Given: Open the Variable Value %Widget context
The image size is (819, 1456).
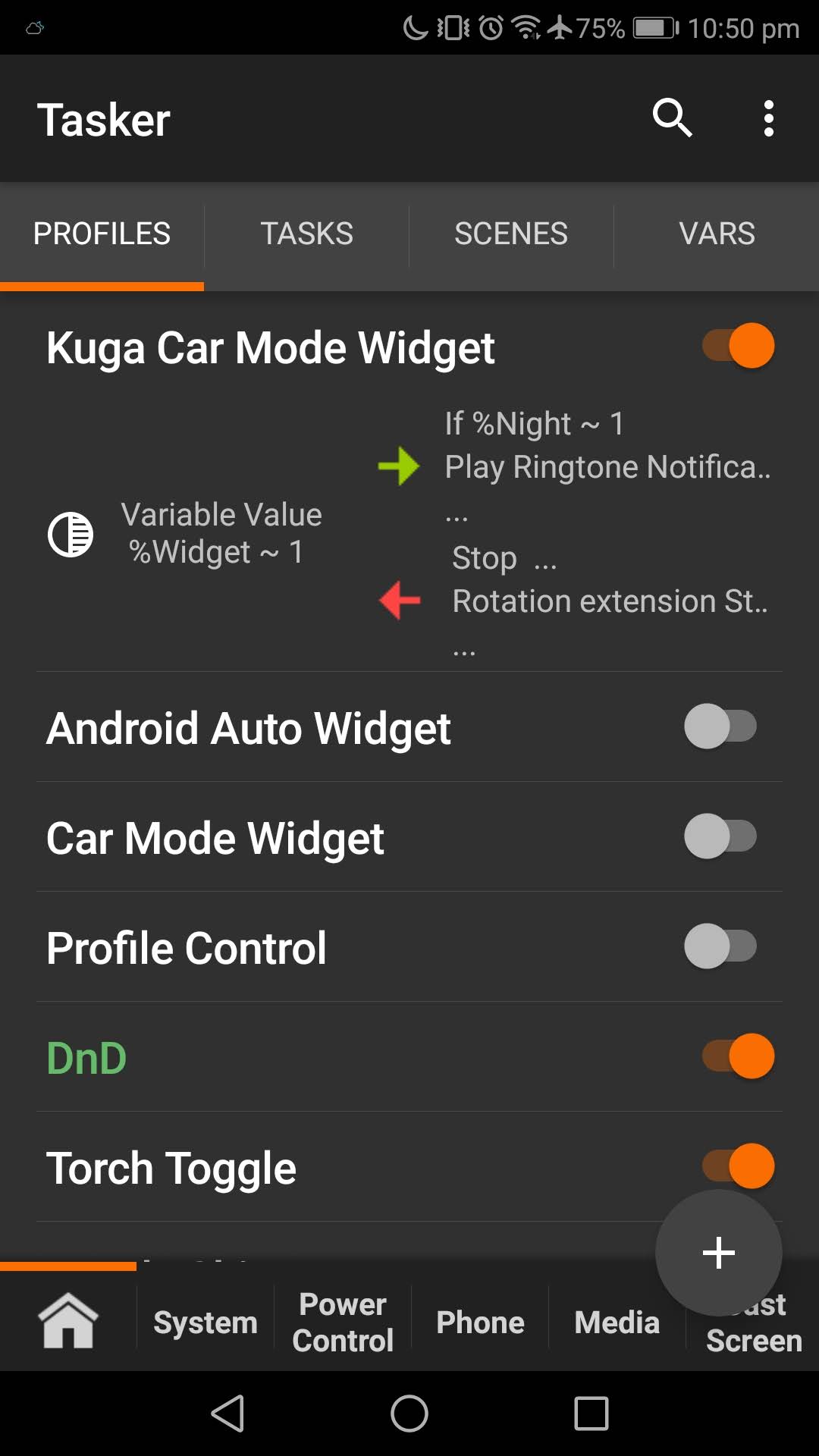Looking at the screenshot, I should point(220,533).
